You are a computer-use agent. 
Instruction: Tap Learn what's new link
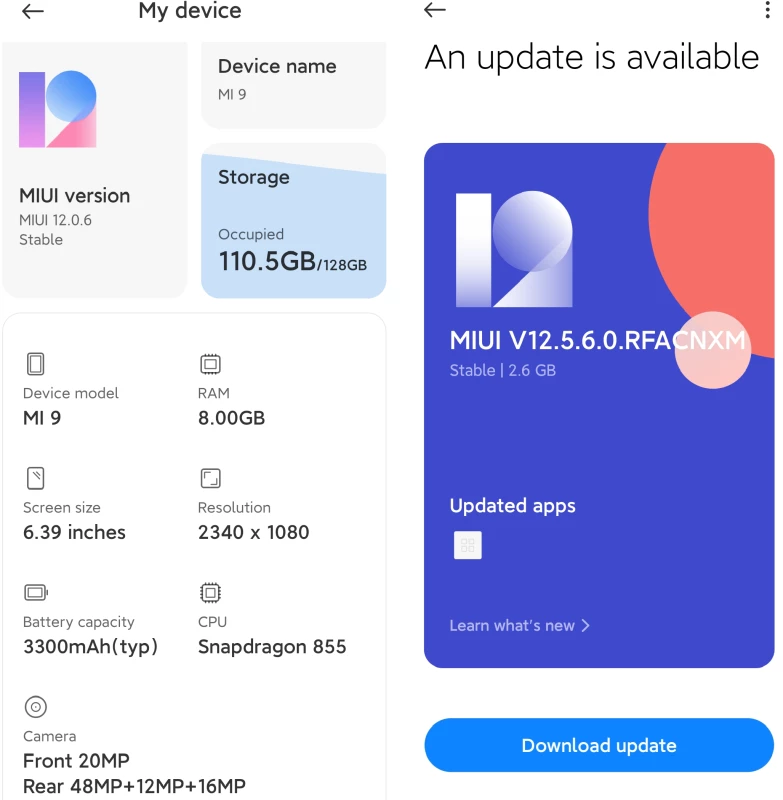coord(519,625)
